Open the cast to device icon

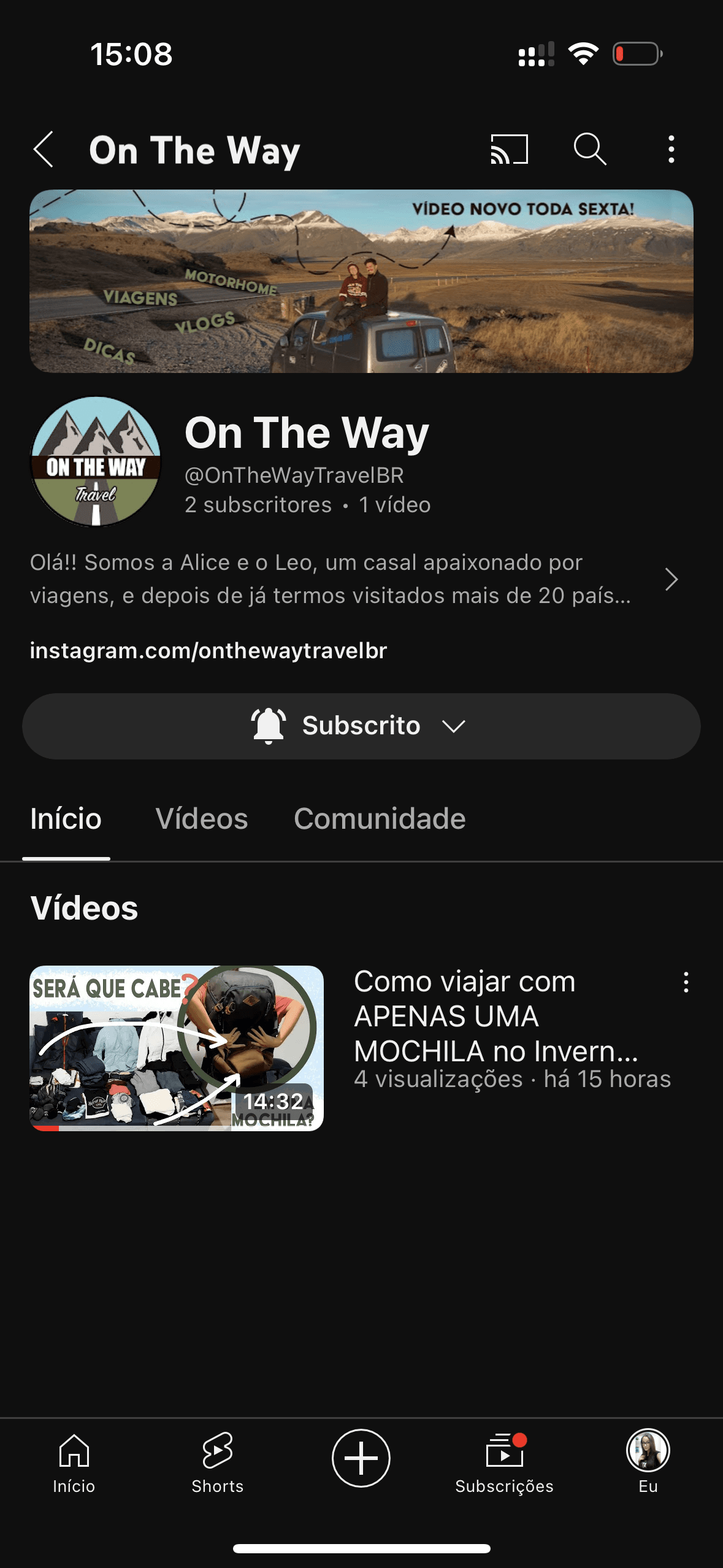pos(508,149)
